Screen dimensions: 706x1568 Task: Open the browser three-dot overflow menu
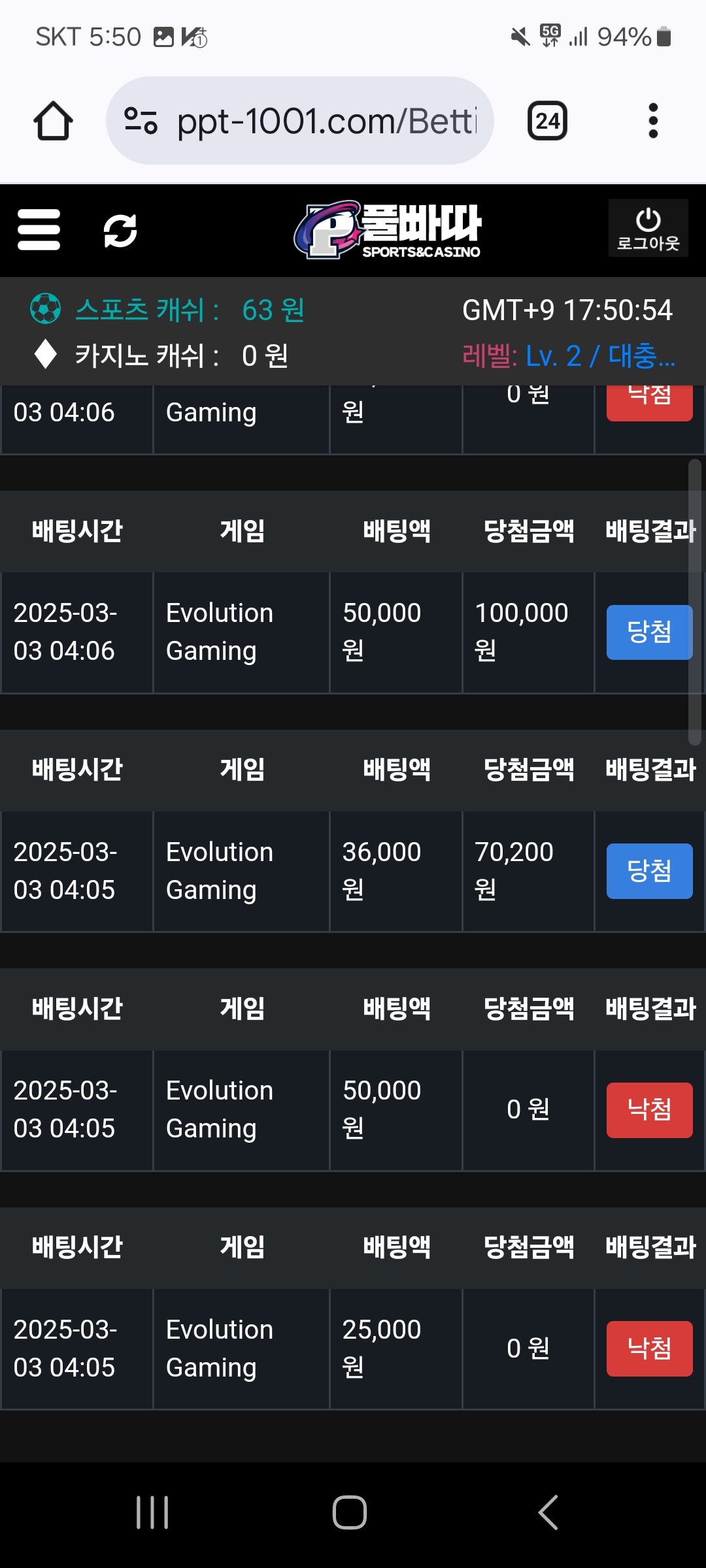pos(652,121)
